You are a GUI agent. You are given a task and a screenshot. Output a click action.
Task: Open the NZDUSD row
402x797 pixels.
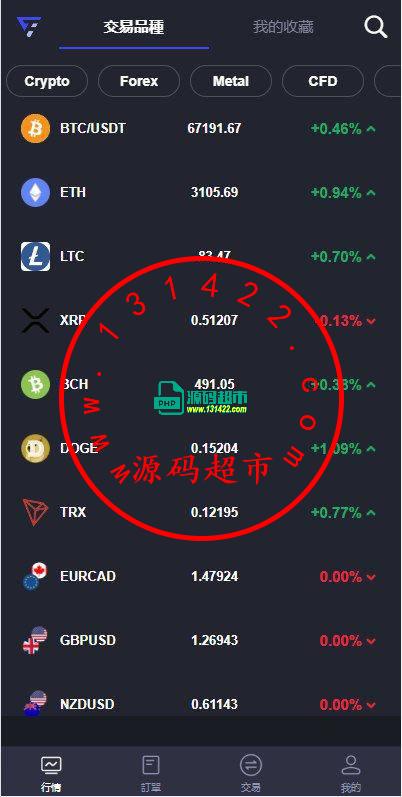click(201, 704)
